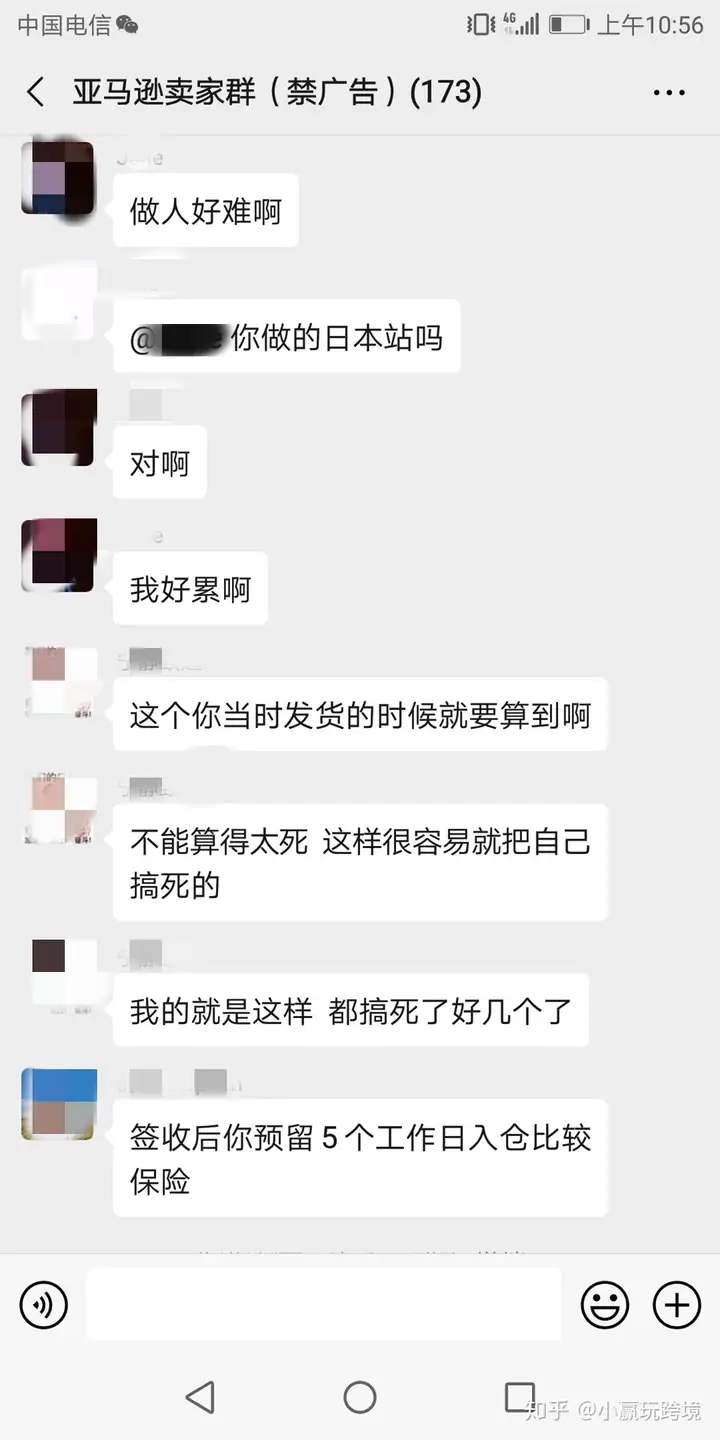Tap avatar beside 对啊 message
The height and width of the screenshot is (1440, 720).
59,428
